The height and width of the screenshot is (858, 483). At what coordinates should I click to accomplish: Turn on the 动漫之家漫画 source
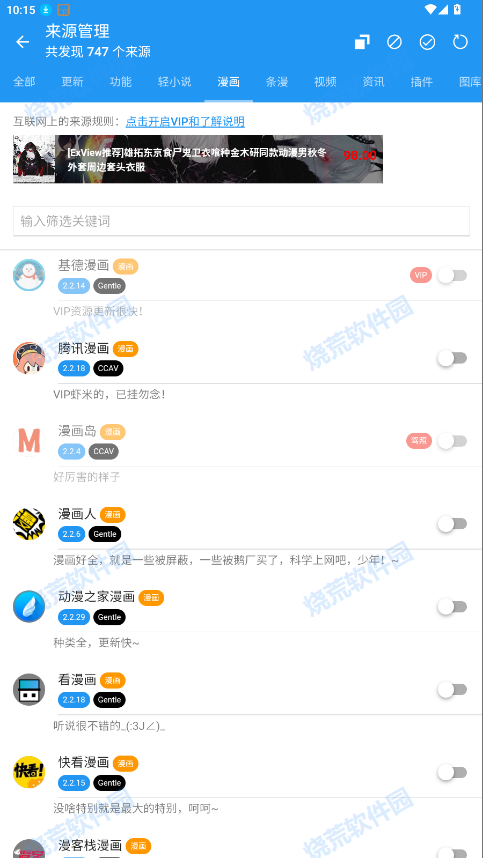tap(452, 607)
